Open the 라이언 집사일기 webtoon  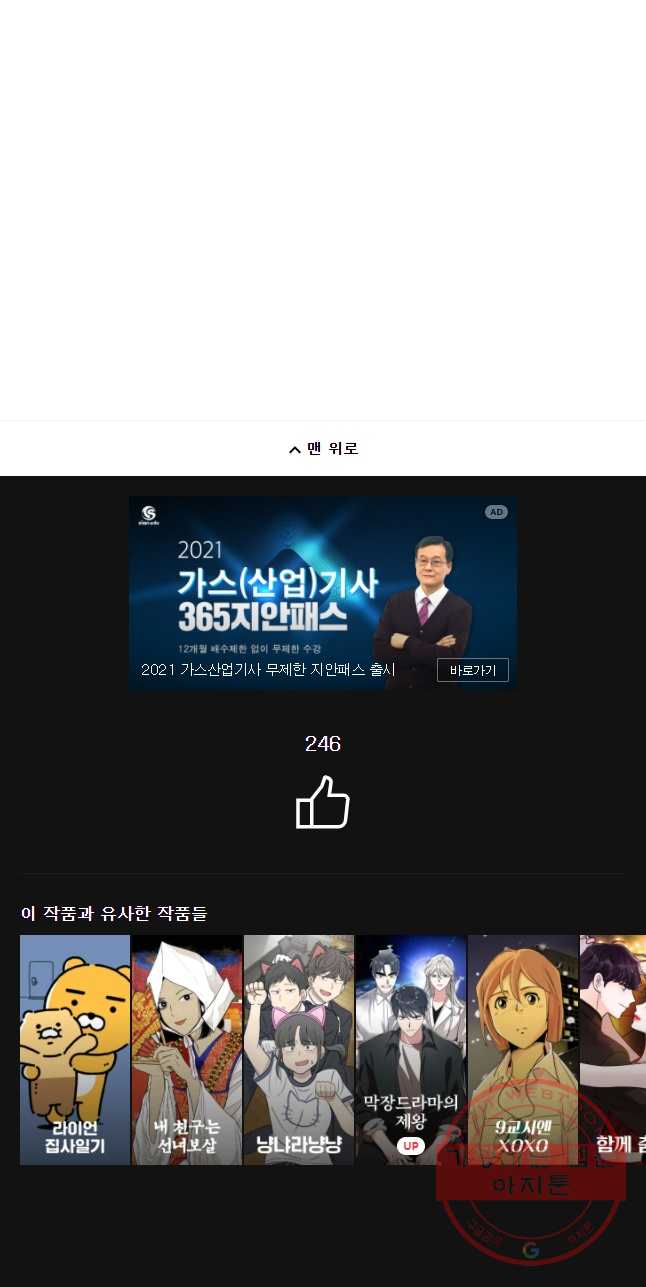tap(75, 1050)
